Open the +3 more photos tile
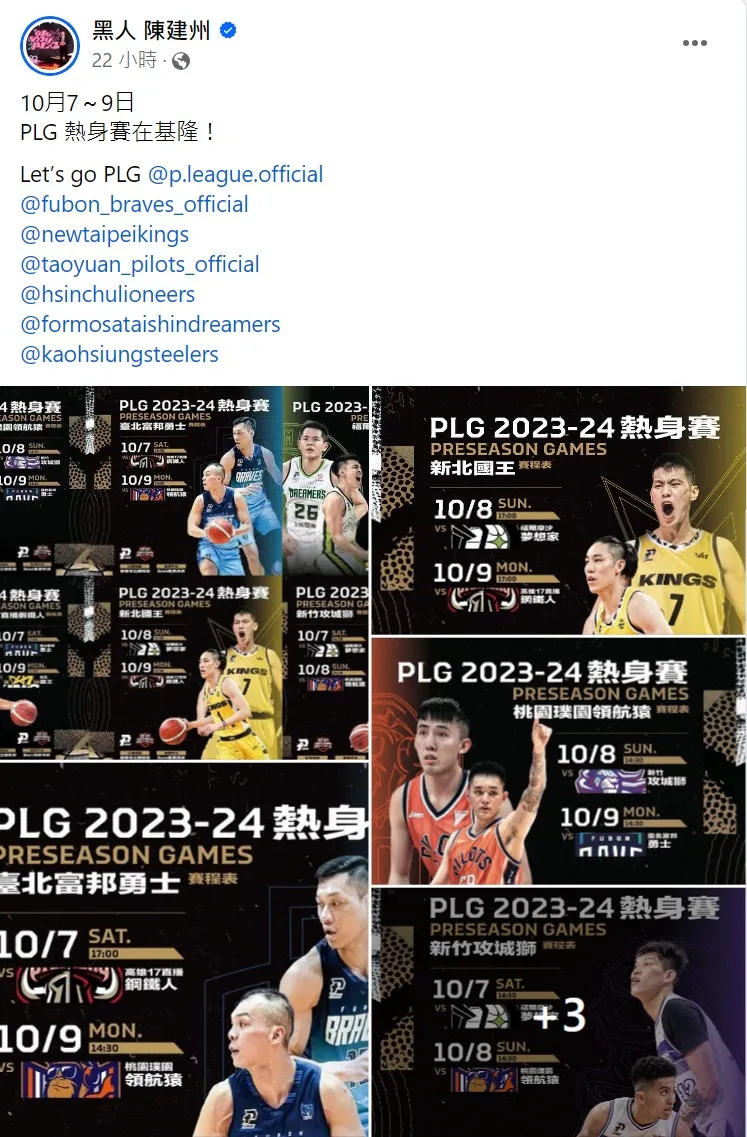 pyautogui.click(x=558, y=1012)
